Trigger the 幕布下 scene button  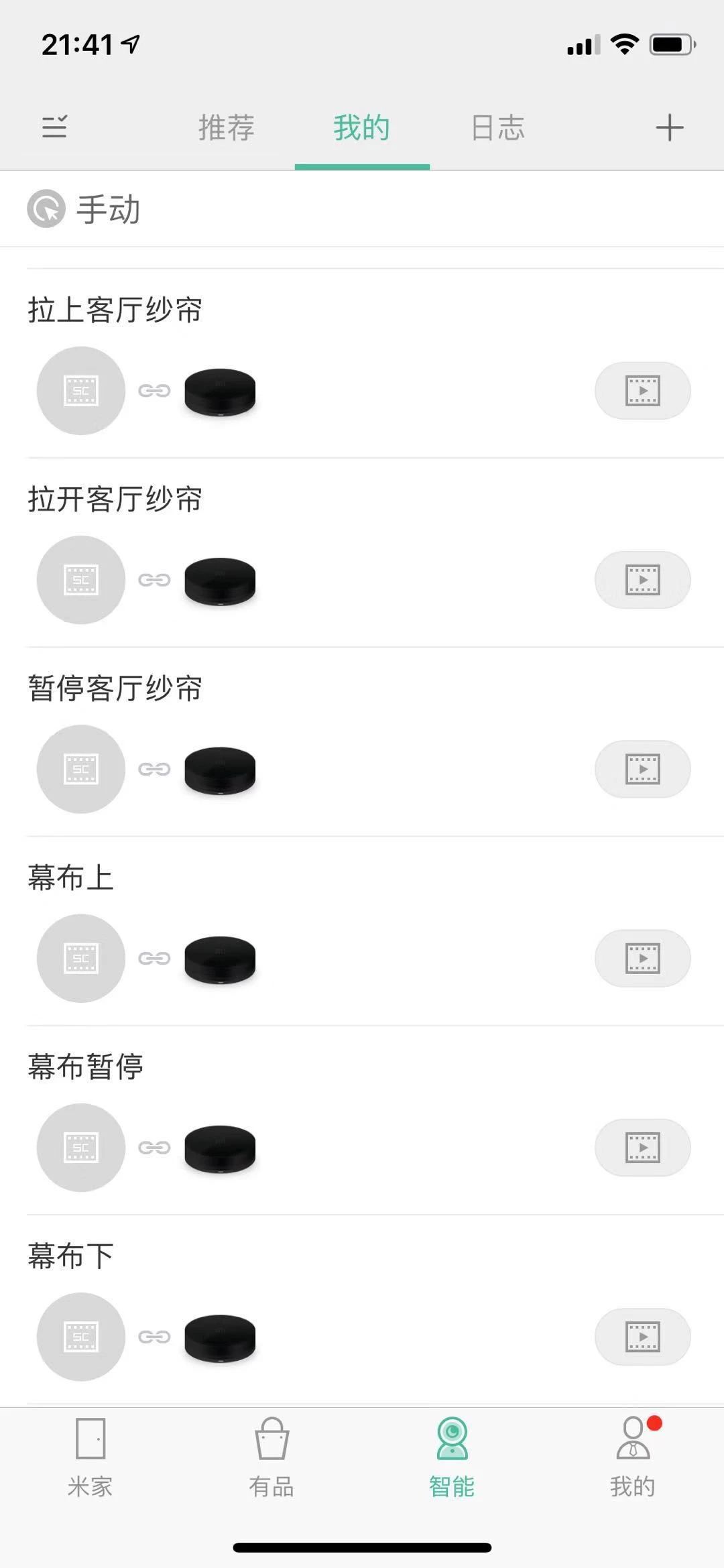(643, 1337)
